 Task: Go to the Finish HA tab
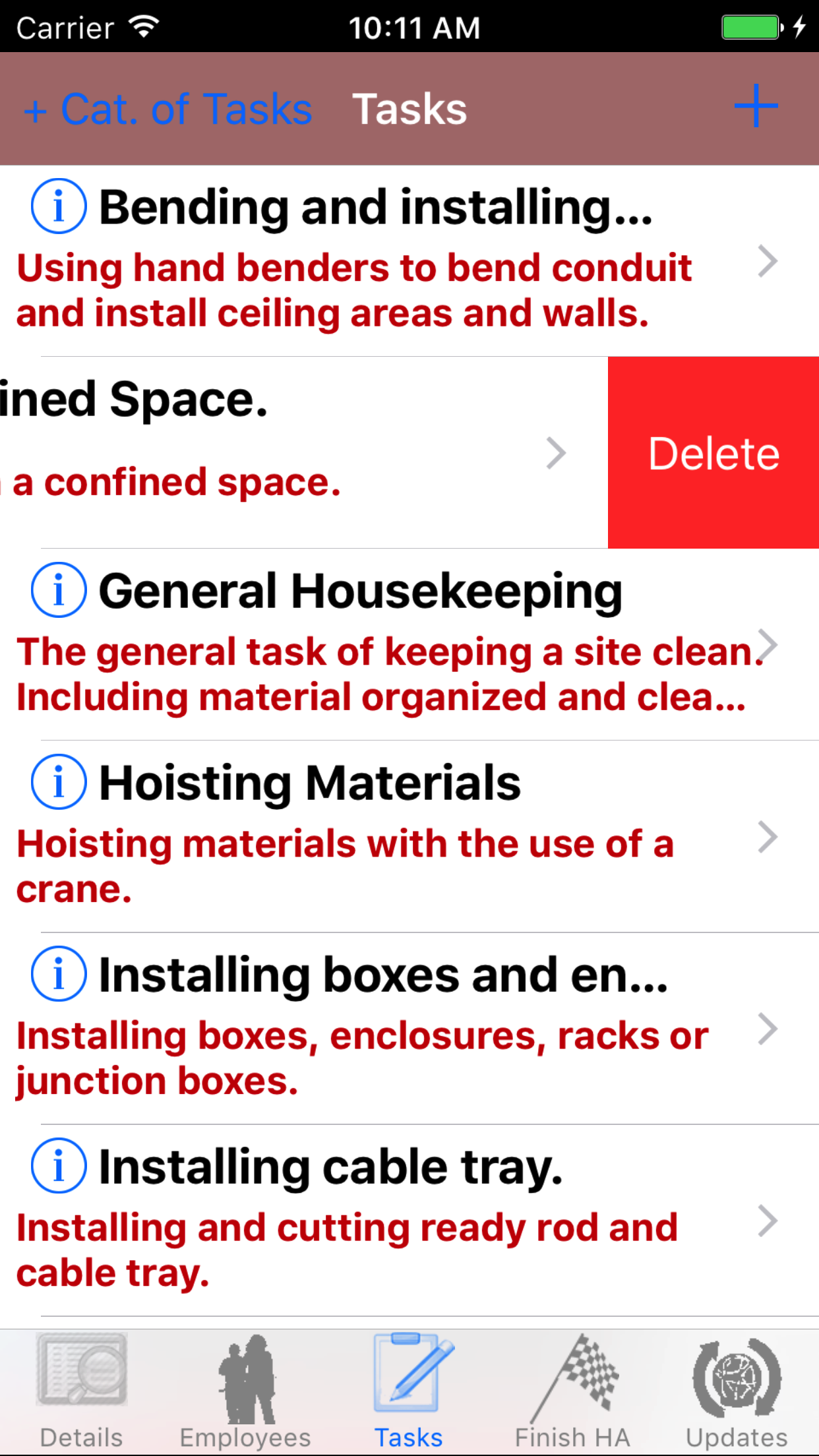(572, 1391)
